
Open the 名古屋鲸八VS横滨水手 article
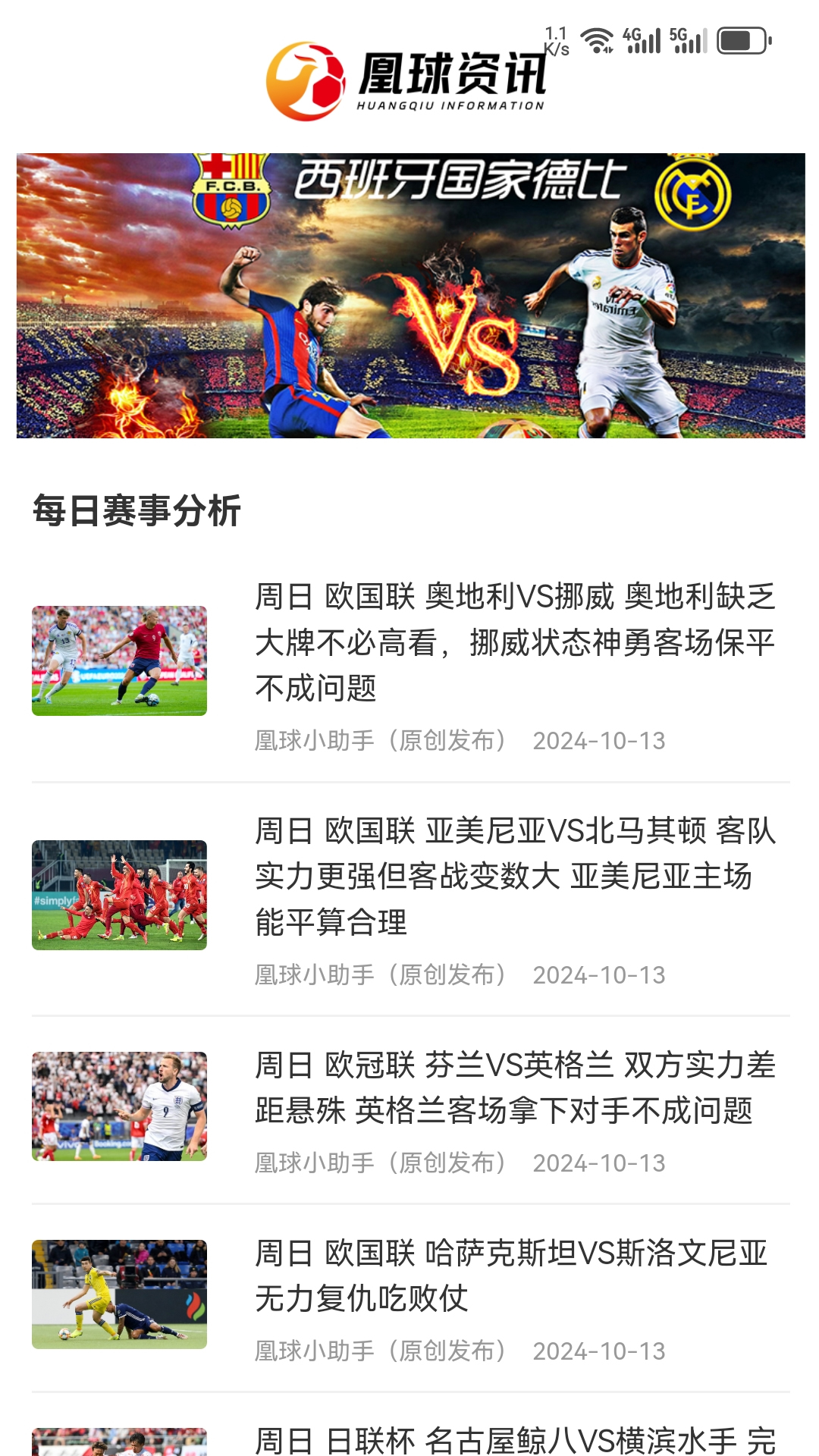(514, 1439)
